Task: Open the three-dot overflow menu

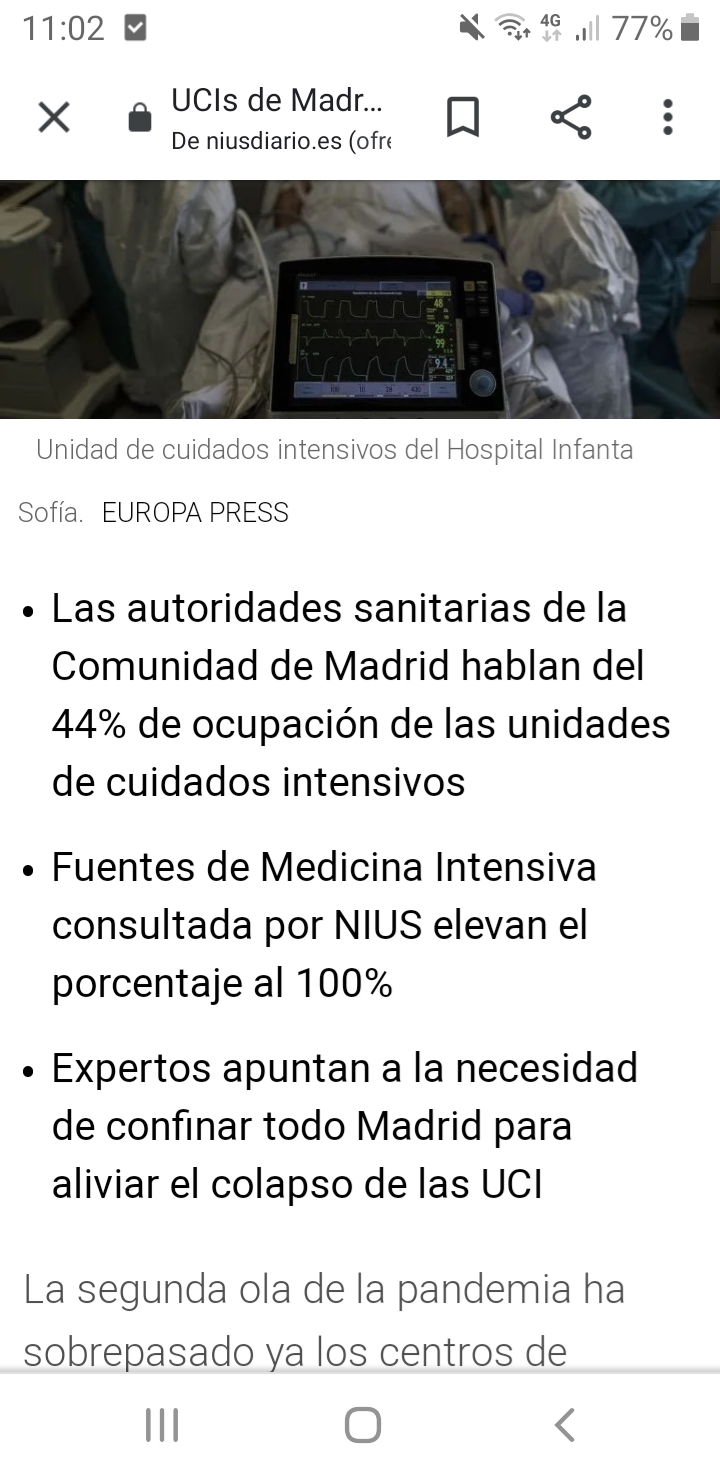Action: pyautogui.click(x=667, y=118)
